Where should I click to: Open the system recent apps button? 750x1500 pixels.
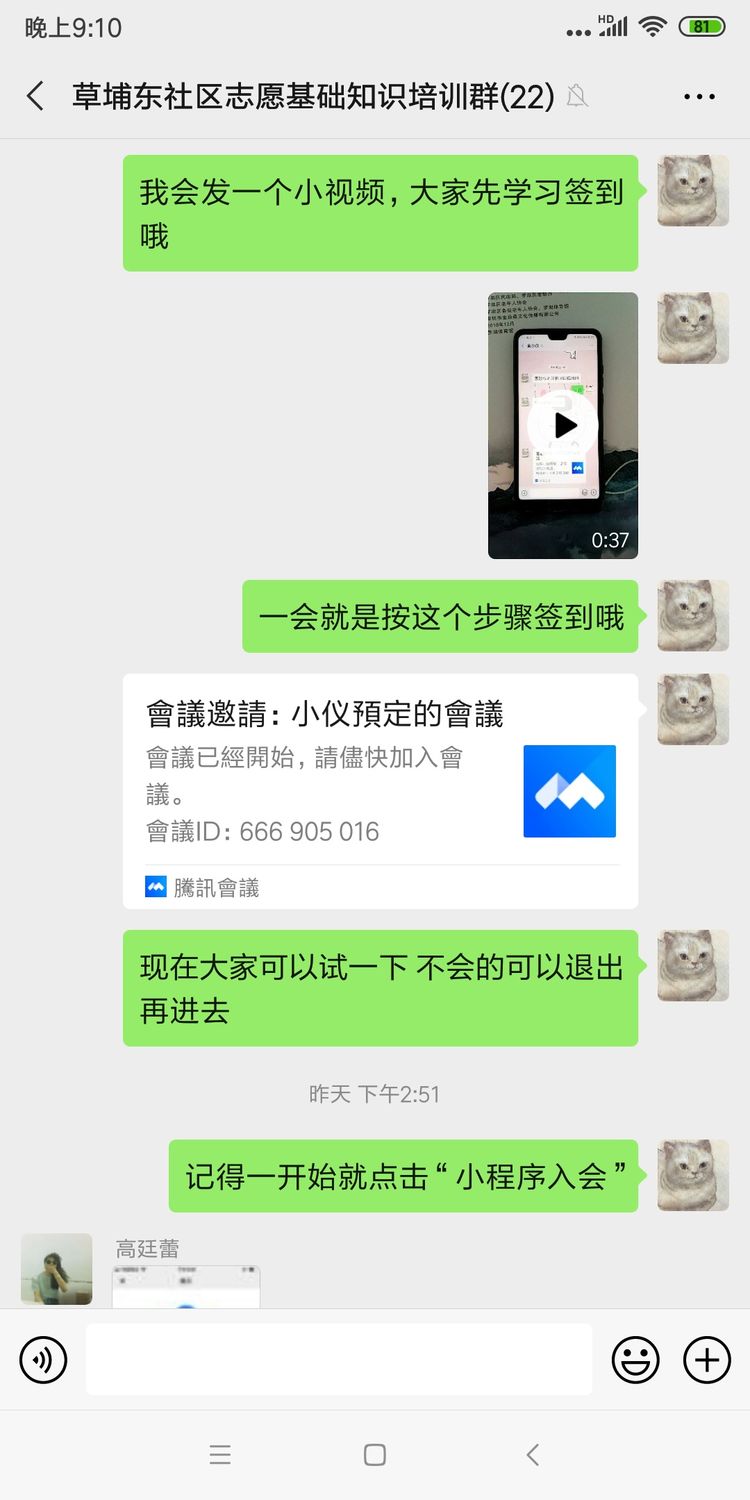click(220, 1455)
